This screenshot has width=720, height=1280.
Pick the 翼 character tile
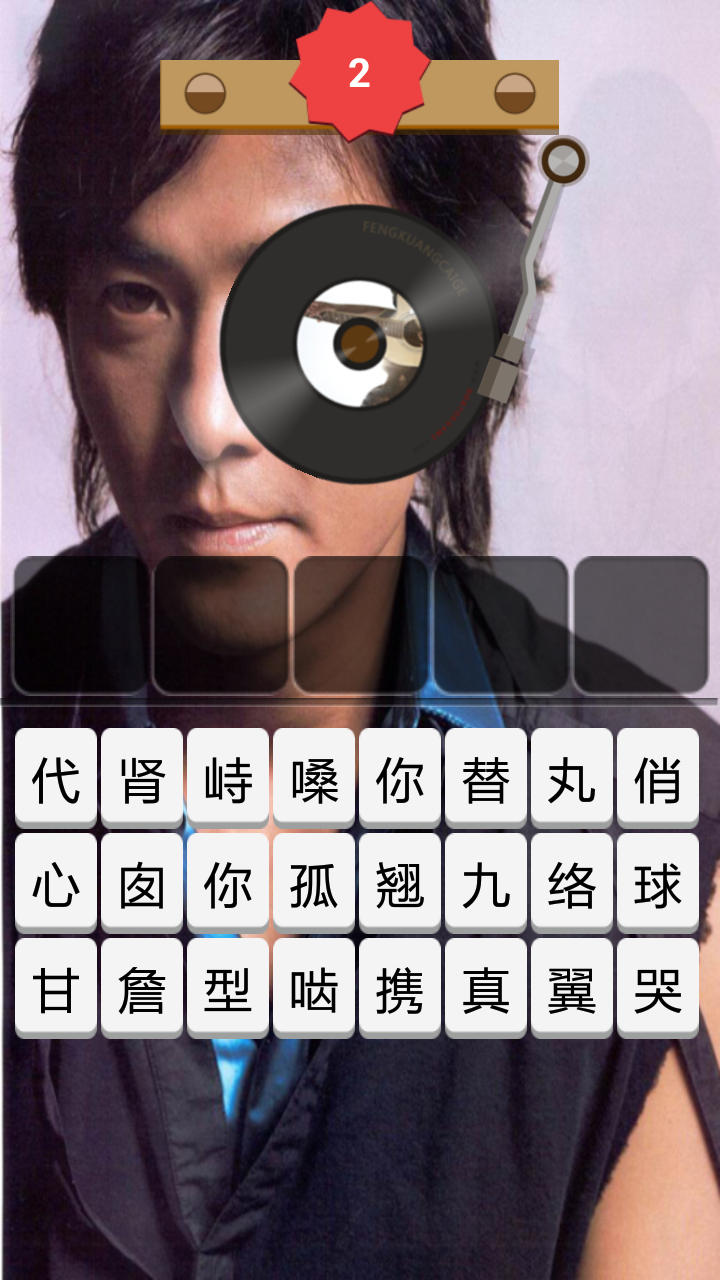click(572, 988)
